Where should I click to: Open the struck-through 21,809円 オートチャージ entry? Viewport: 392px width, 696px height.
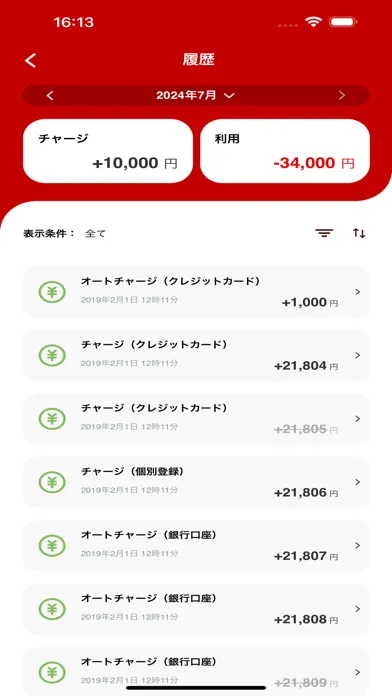click(x=196, y=671)
